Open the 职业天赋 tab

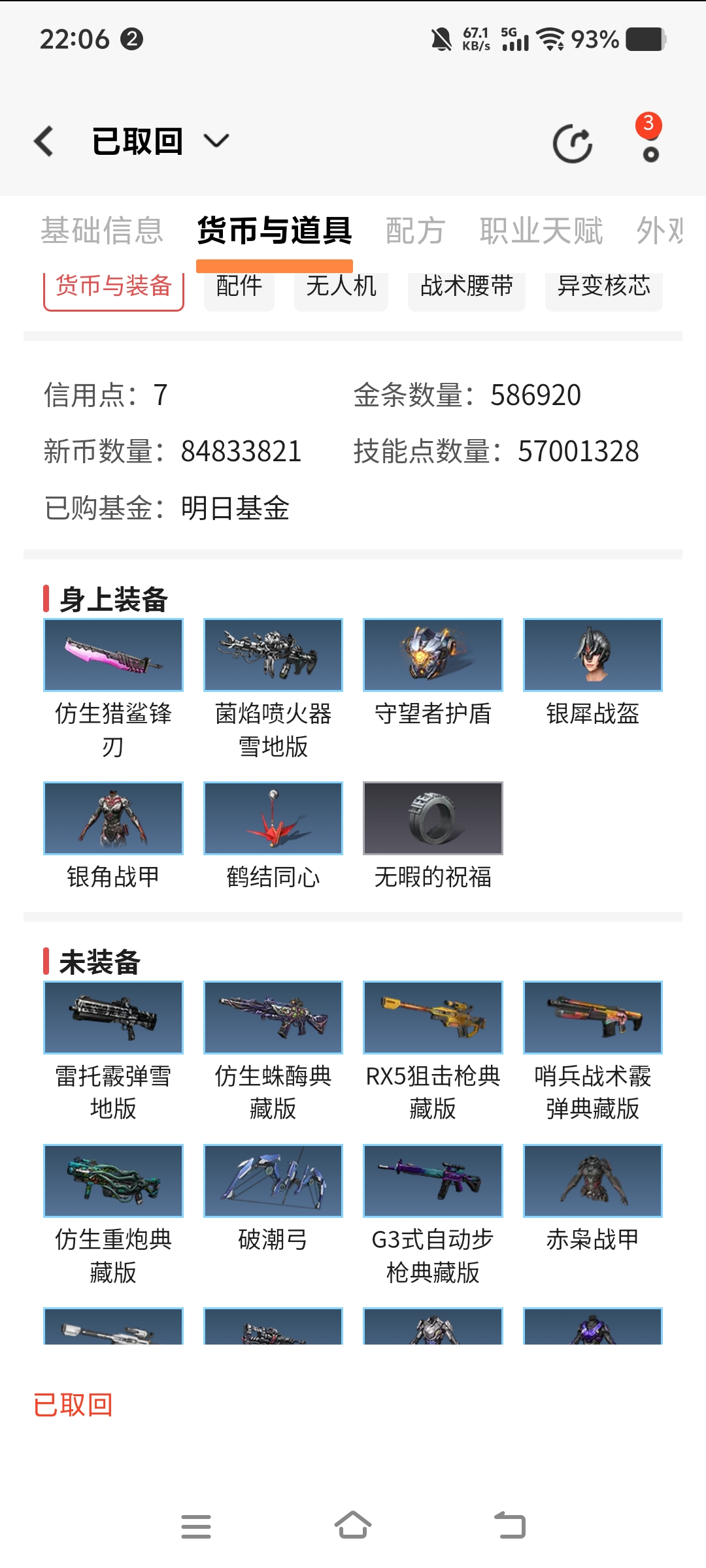(x=541, y=231)
